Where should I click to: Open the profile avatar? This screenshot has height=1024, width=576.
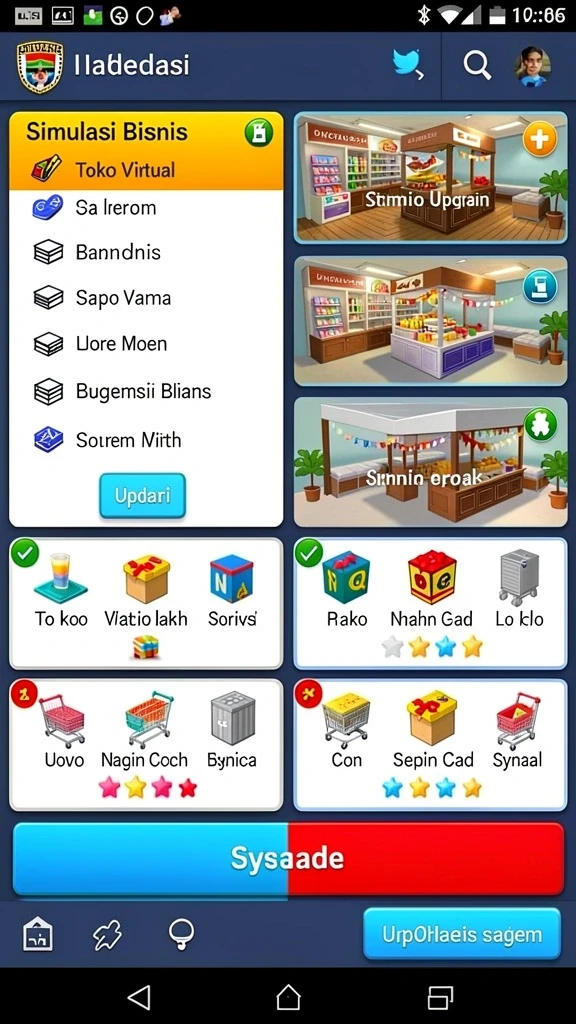pos(532,66)
